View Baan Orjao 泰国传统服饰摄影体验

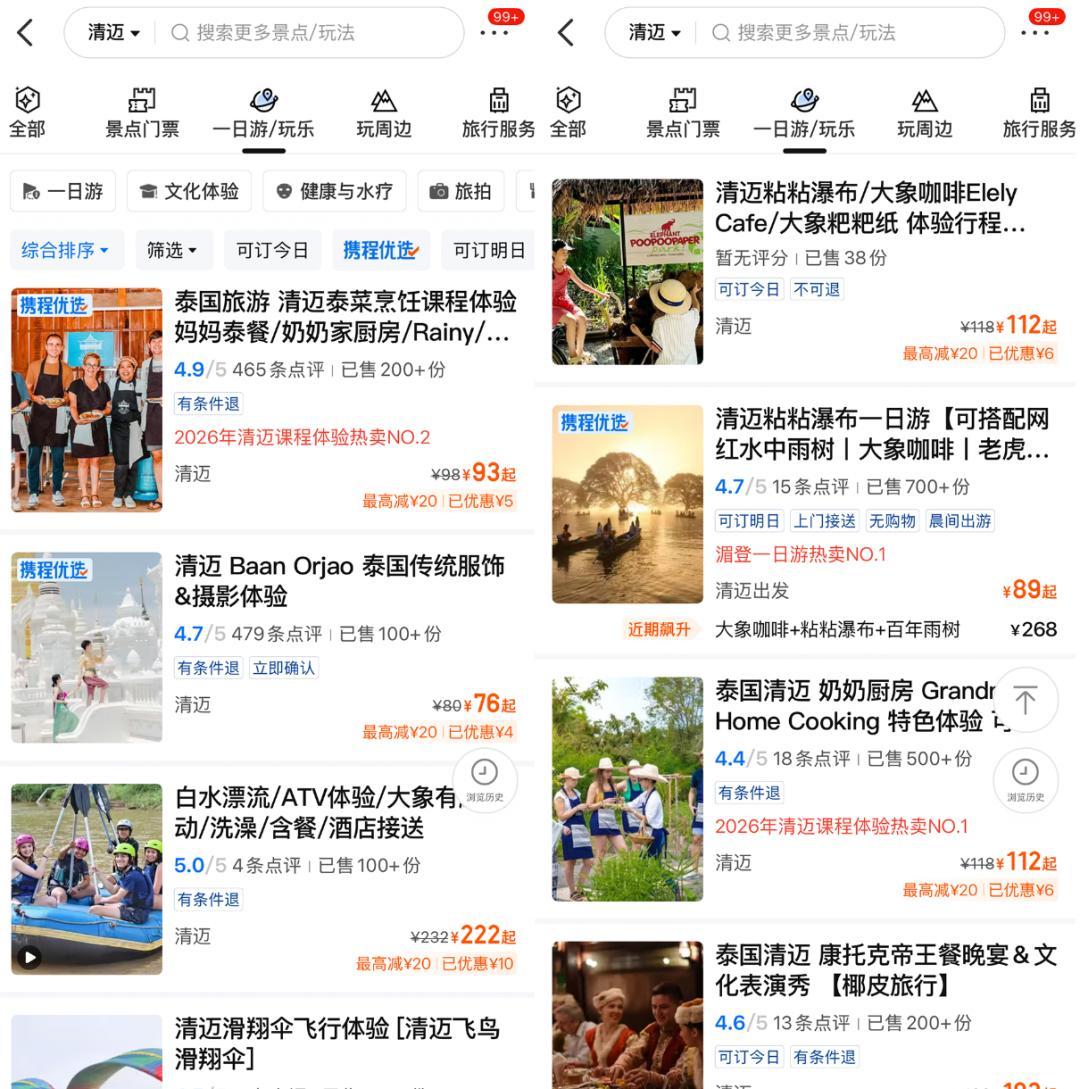coord(340,581)
